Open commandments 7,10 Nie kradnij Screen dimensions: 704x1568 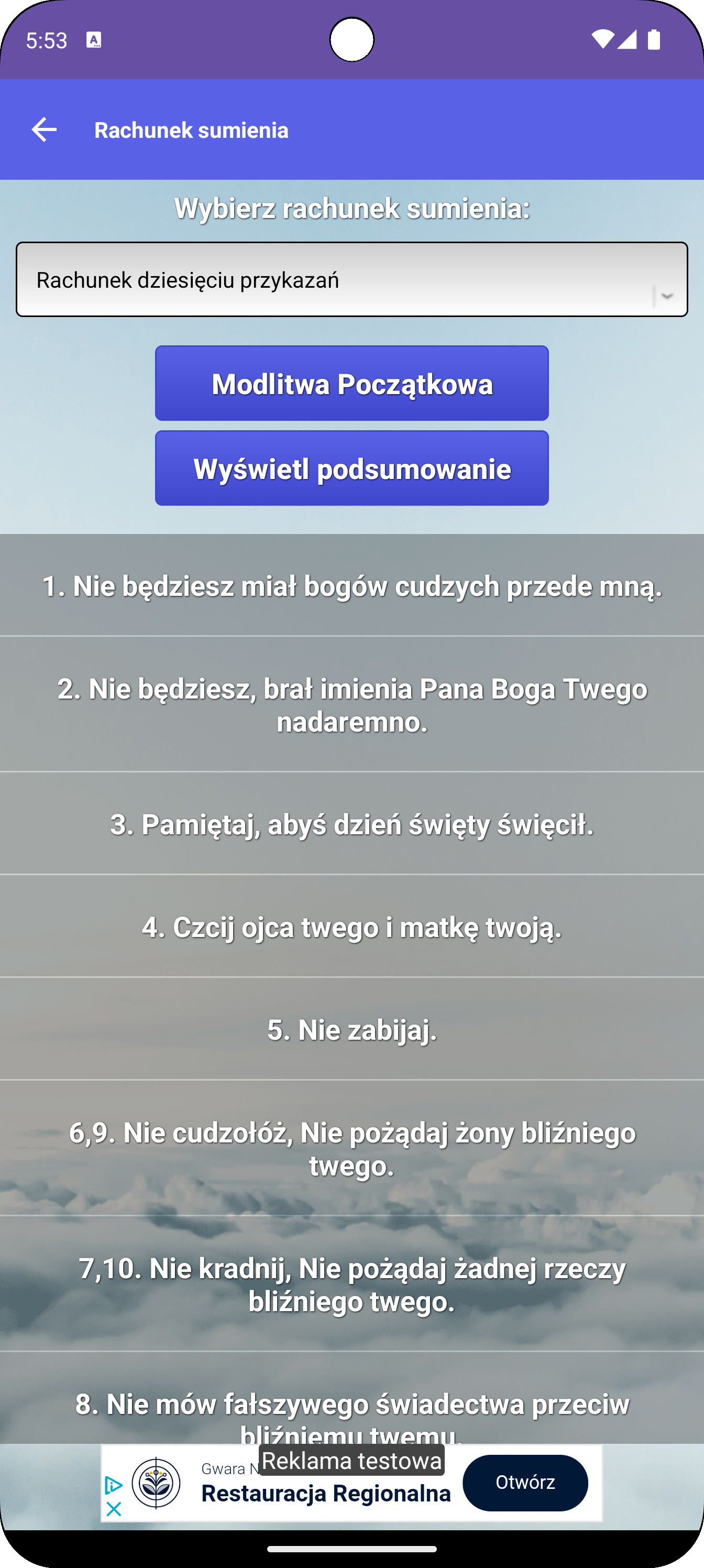(x=351, y=1285)
